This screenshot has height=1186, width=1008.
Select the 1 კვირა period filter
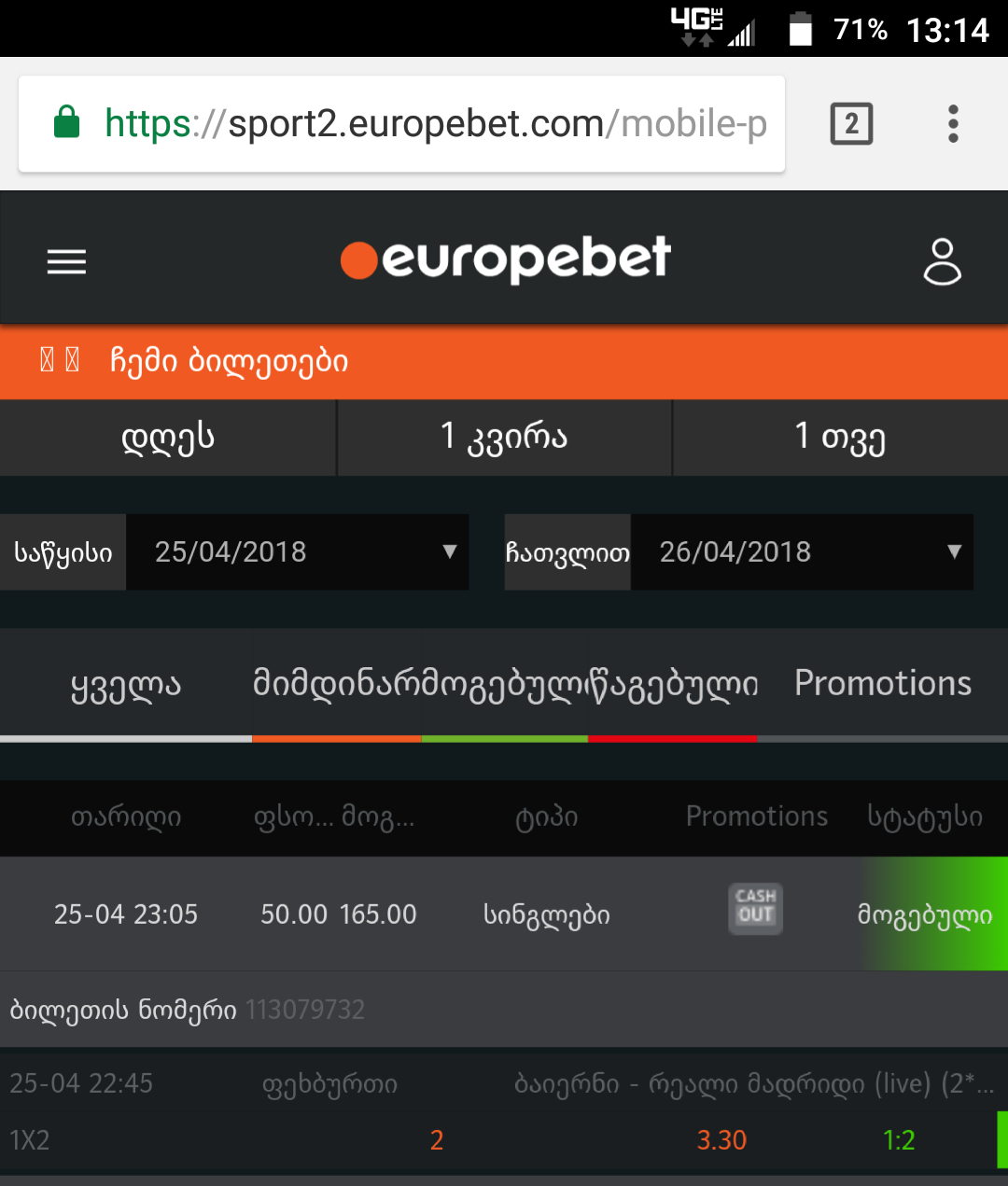504,437
